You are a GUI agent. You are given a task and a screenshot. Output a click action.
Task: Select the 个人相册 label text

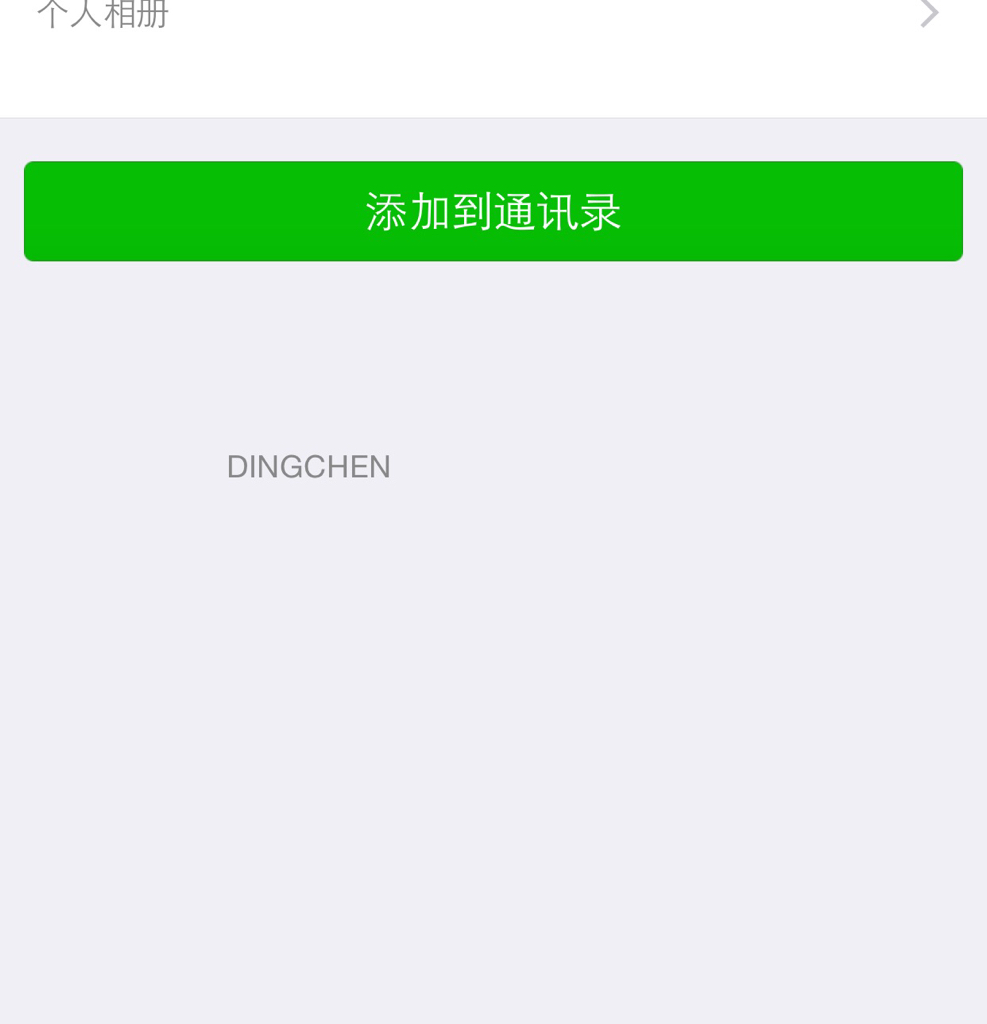(x=103, y=14)
